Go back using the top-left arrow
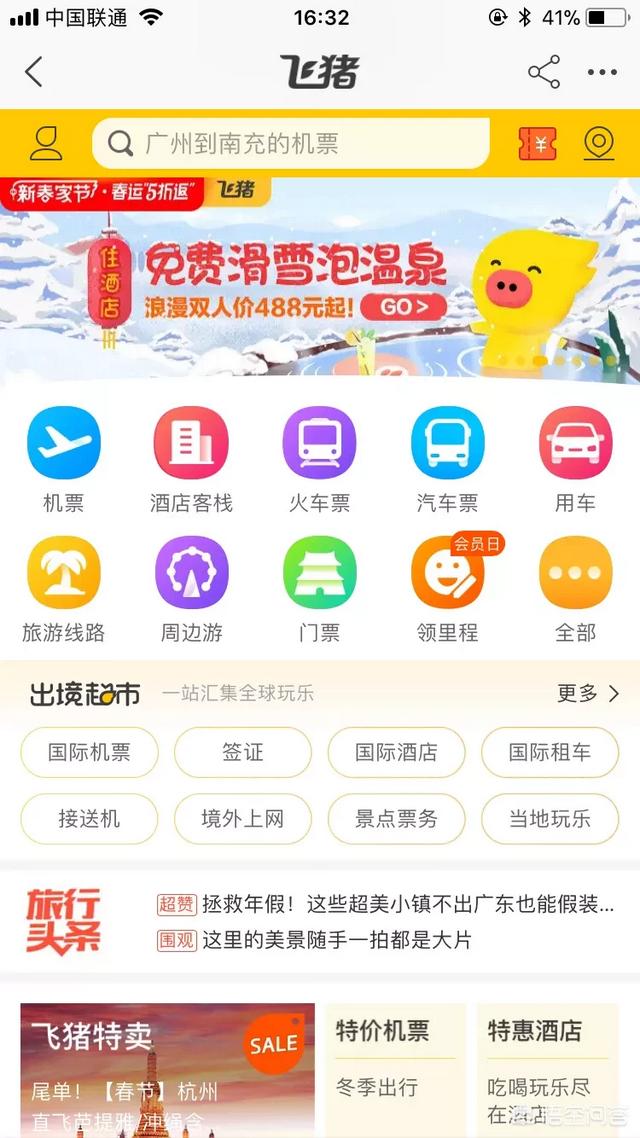The image size is (640, 1138). [x=35, y=73]
